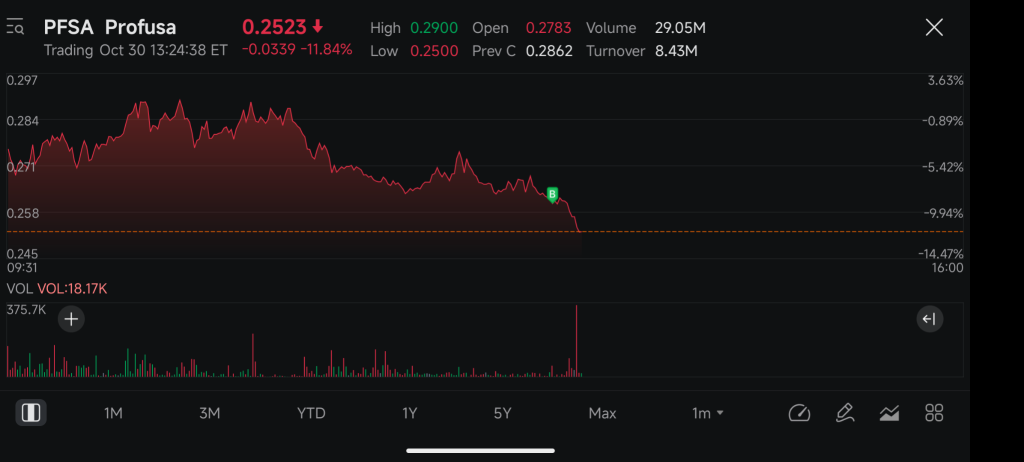Open the 1m interval dropdown
1024x462 pixels.
click(708, 413)
